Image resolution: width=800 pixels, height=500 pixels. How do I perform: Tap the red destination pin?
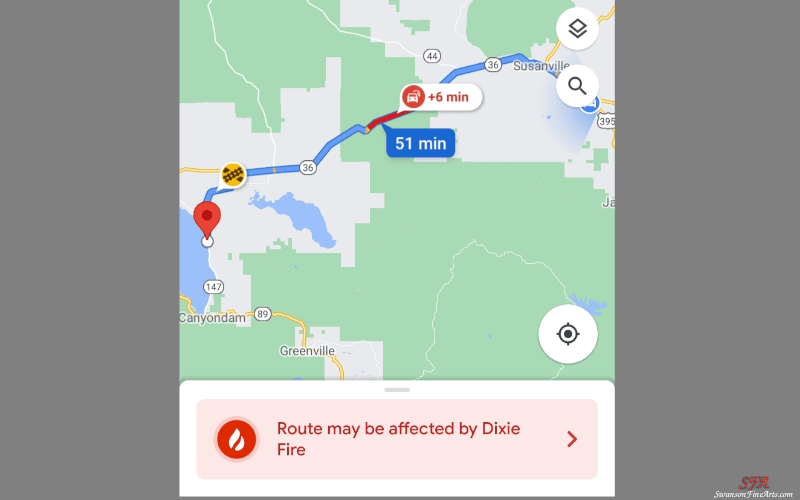(207, 217)
